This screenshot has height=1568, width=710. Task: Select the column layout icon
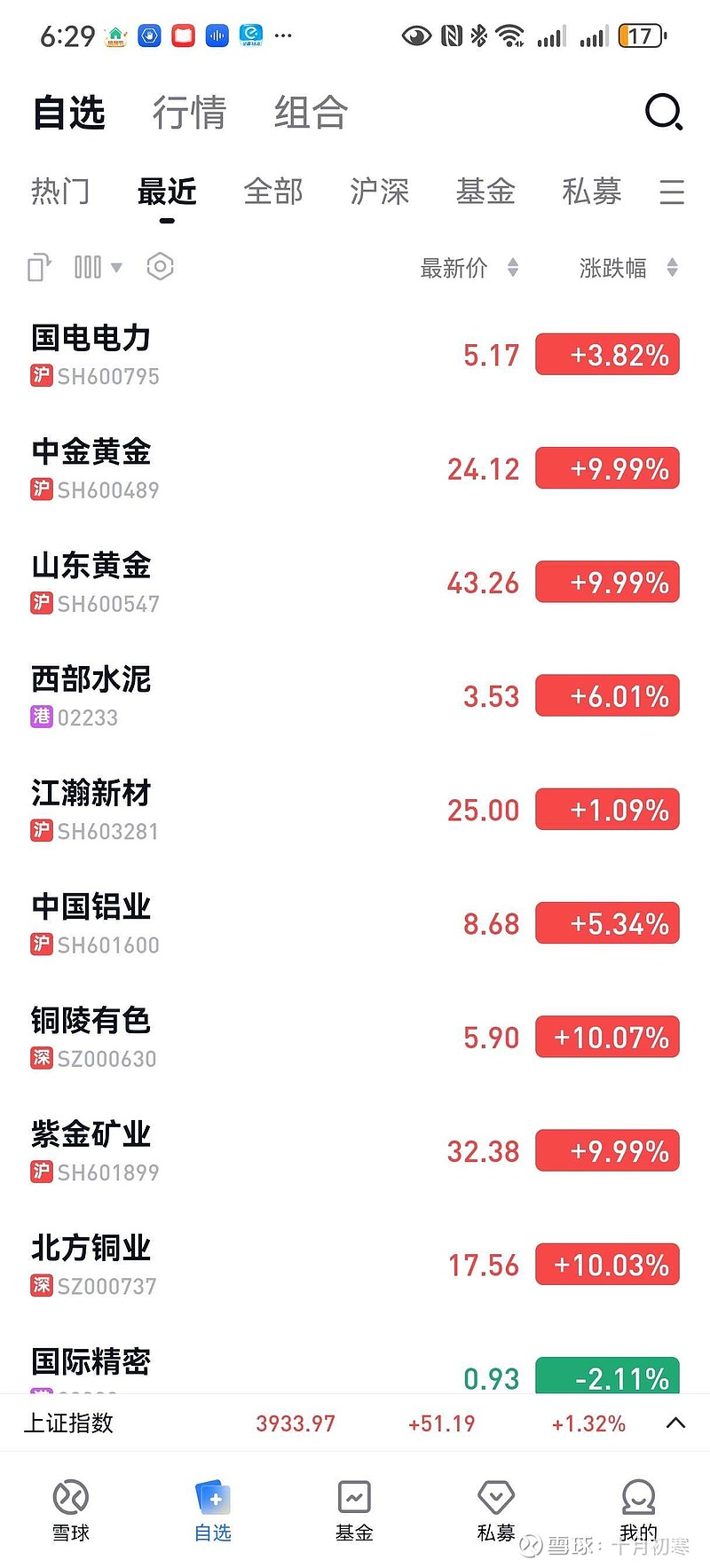pos(89,267)
